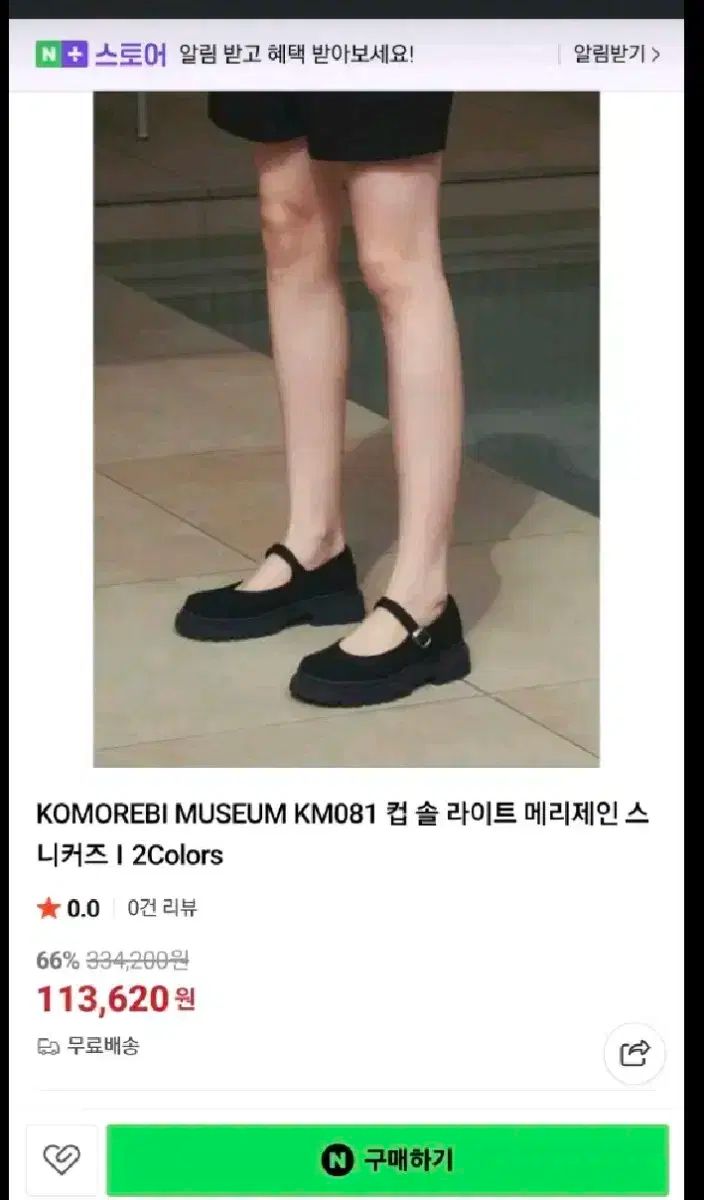Open the Mary Jane sneakers product image

(x=346, y=430)
